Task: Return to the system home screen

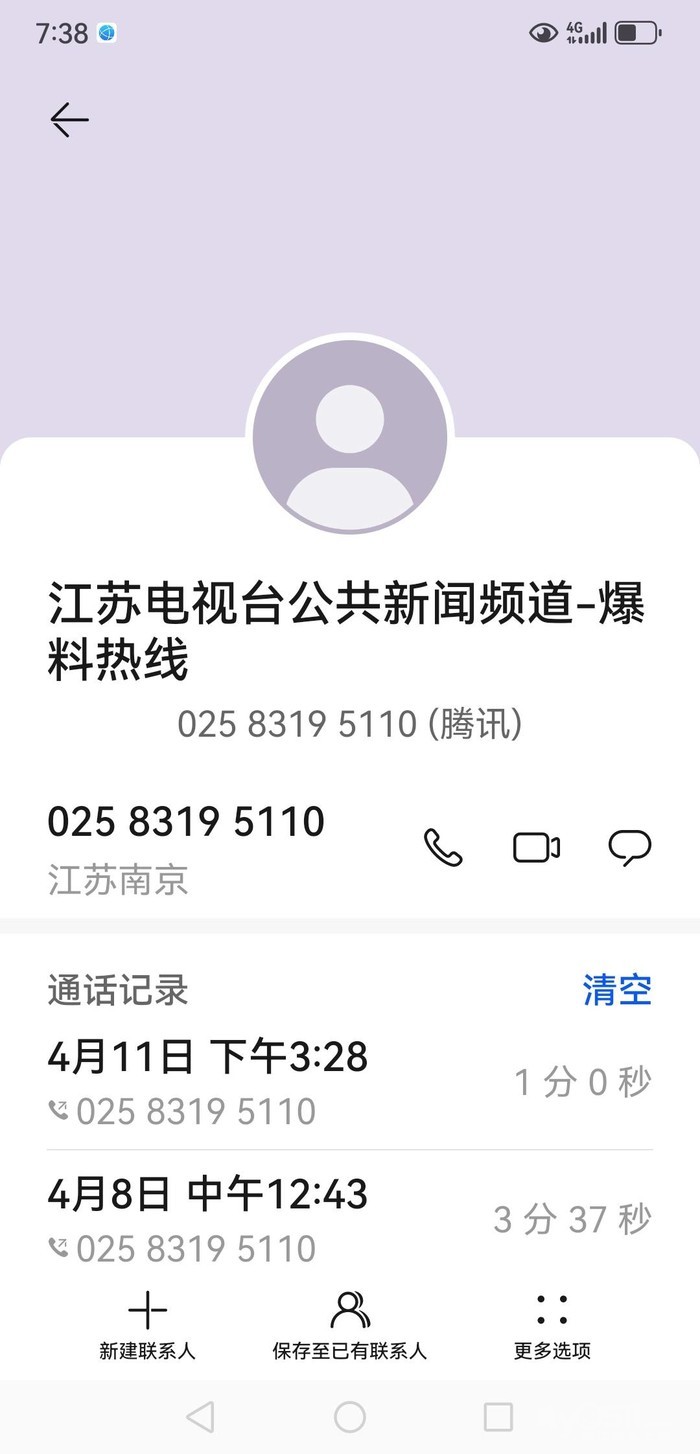Action: pos(350,1416)
